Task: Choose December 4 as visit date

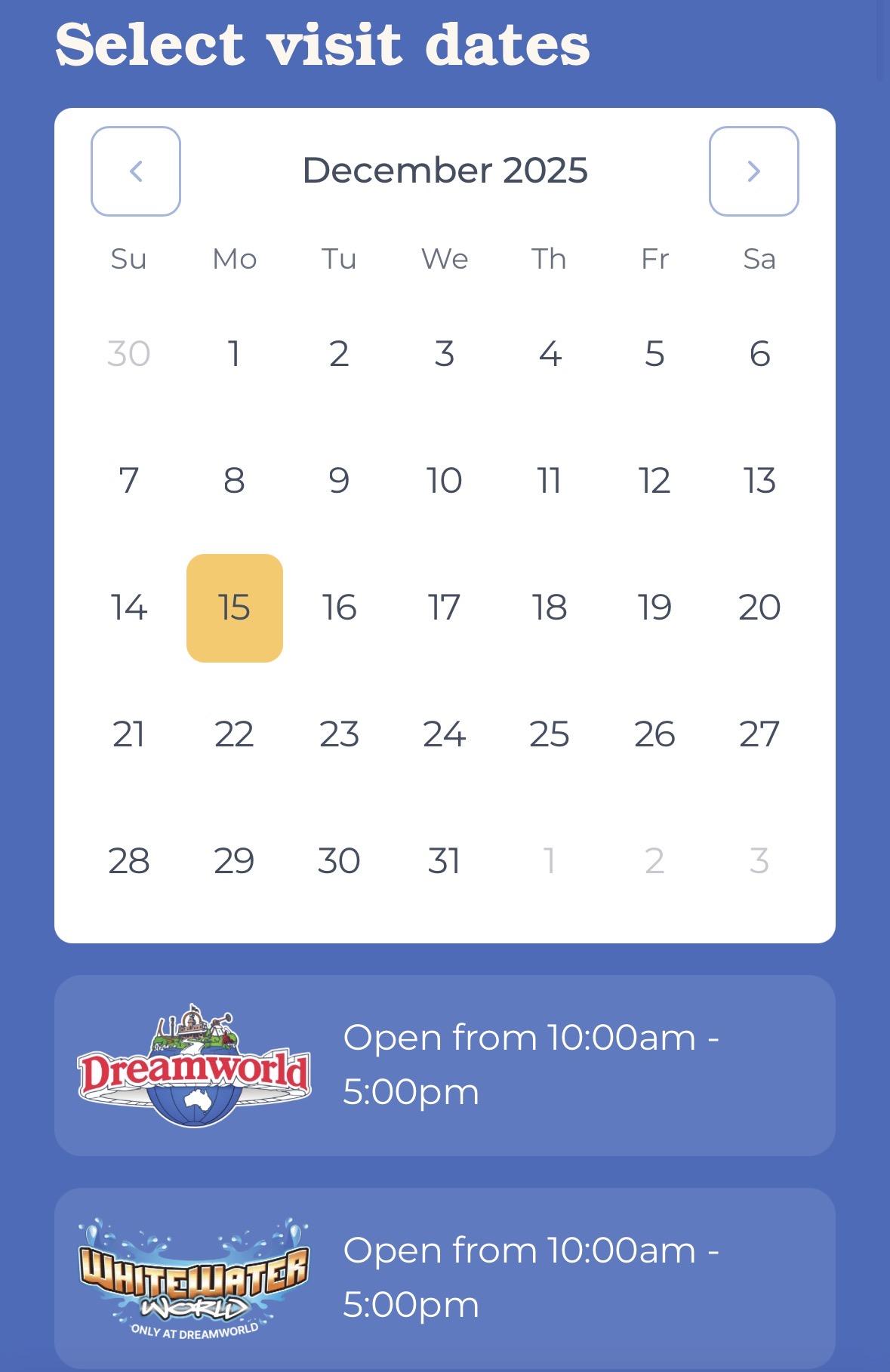Action: click(x=550, y=353)
